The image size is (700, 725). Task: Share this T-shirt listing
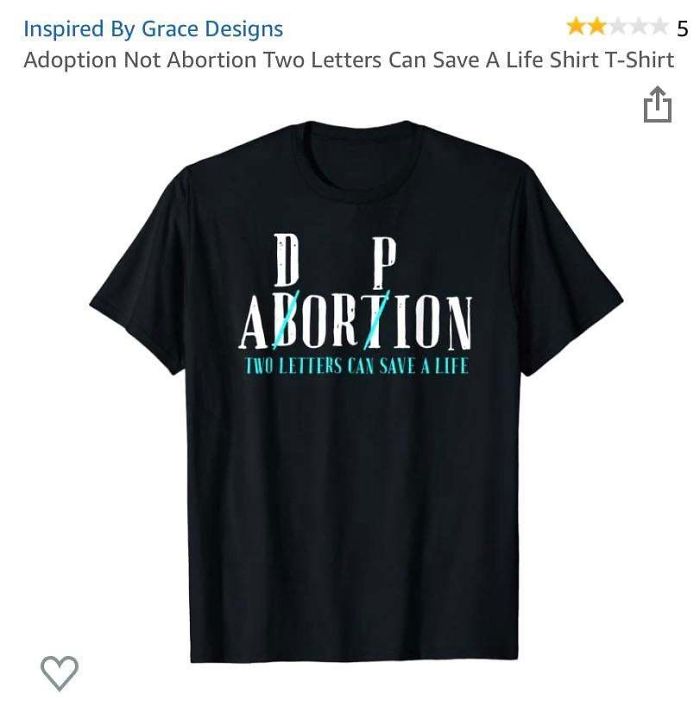657,105
